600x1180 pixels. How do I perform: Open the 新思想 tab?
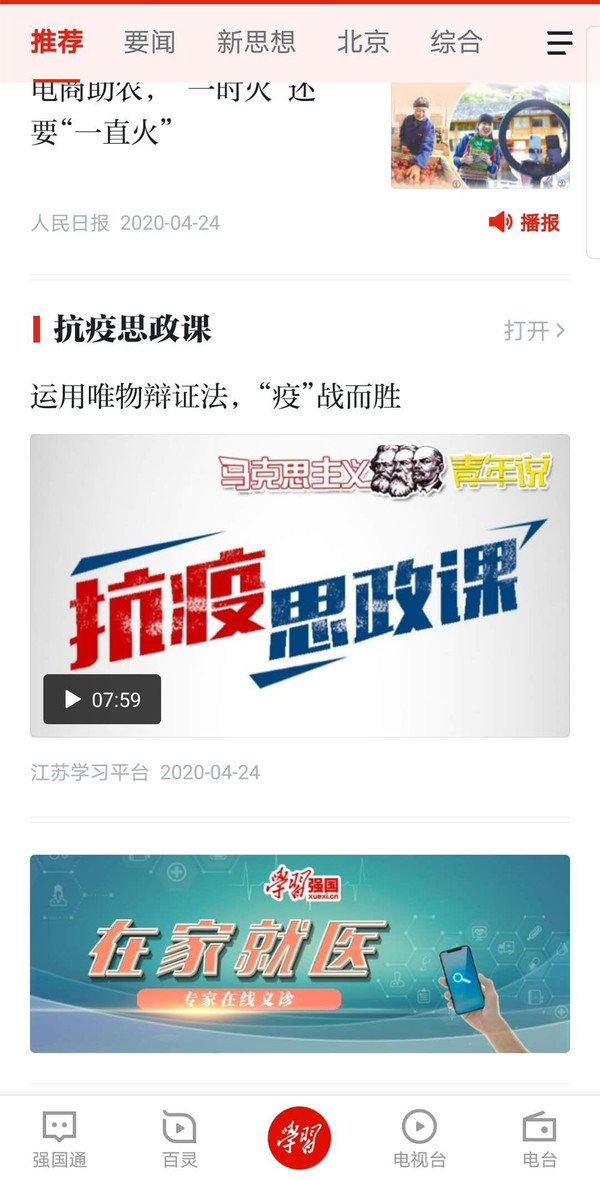pyautogui.click(x=256, y=42)
